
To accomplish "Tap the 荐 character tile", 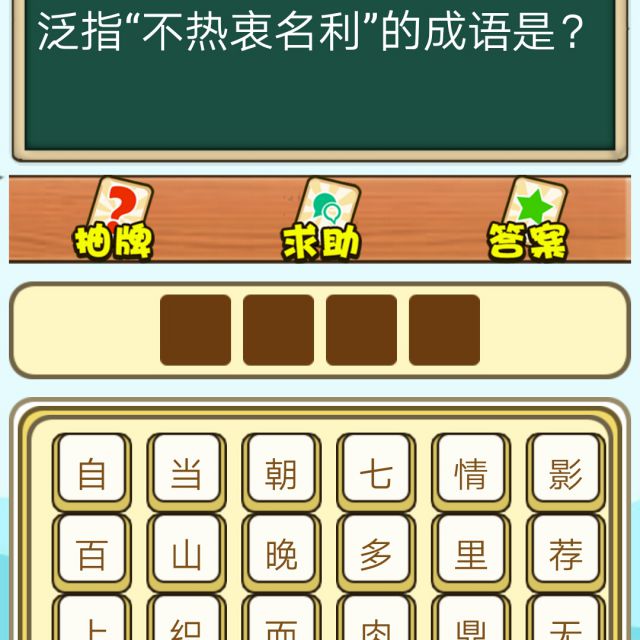I will click(x=566, y=553).
